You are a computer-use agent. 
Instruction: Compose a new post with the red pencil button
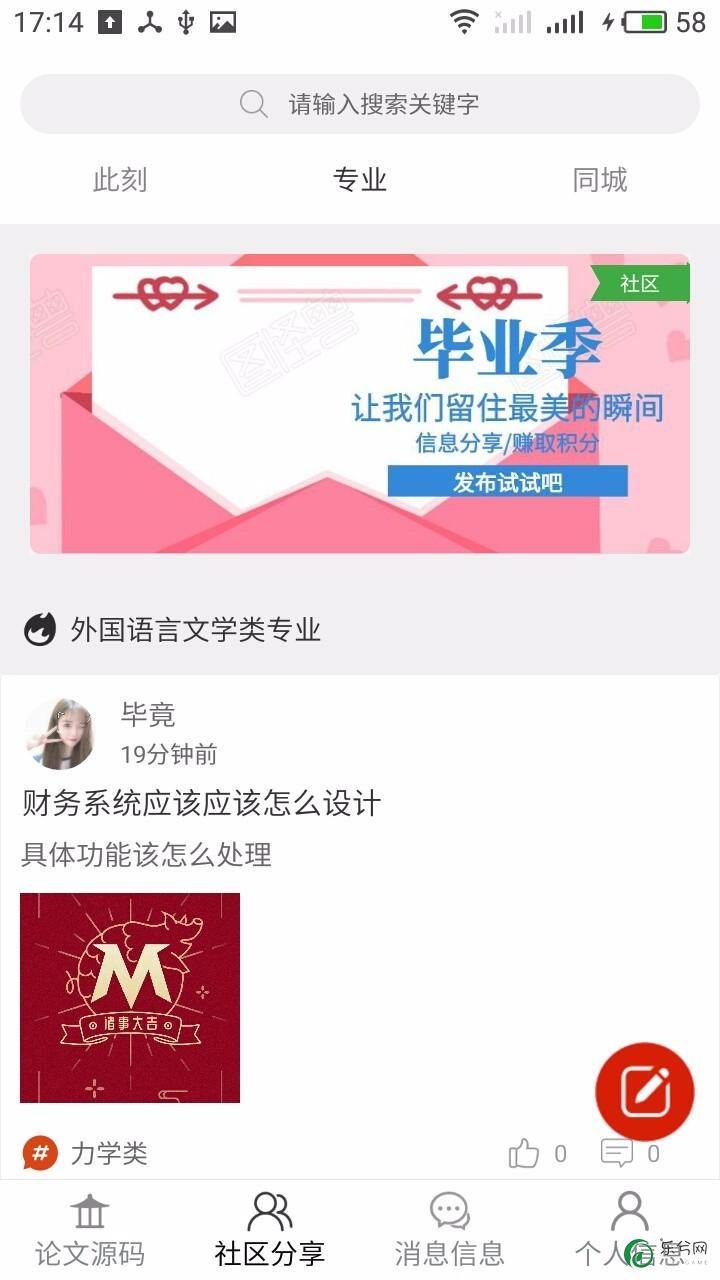click(645, 1092)
